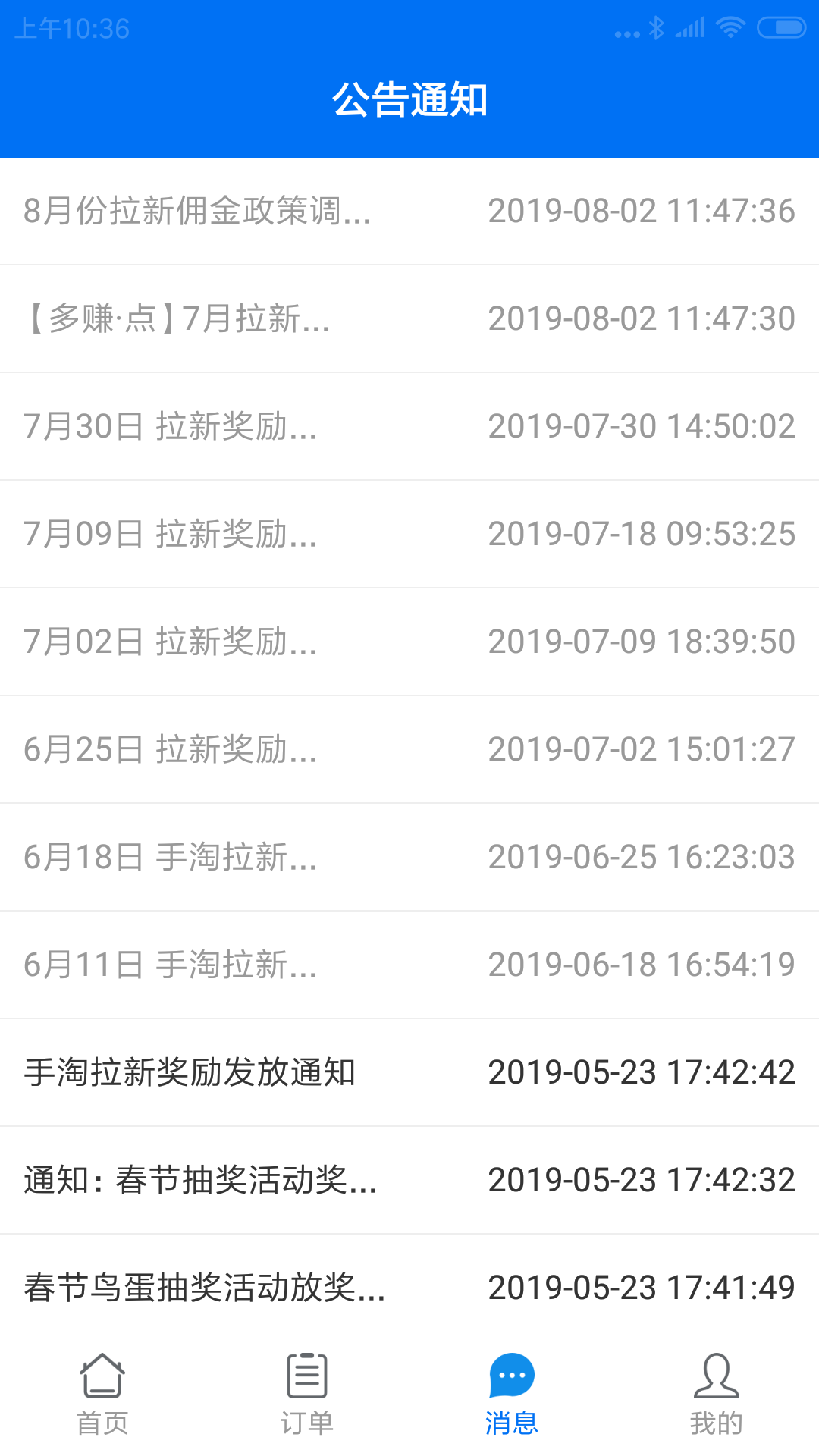Tap the clock showing 上午10:36
The height and width of the screenshot is (1456, 819).
click(x=68, y=27)
